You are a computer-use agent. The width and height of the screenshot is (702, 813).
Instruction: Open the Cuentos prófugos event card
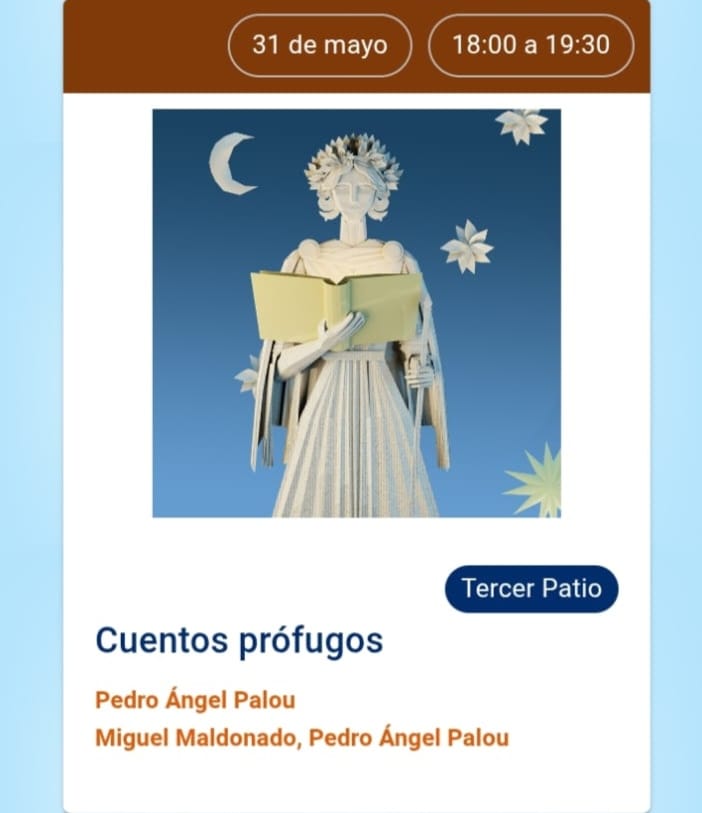pos(239,640)
